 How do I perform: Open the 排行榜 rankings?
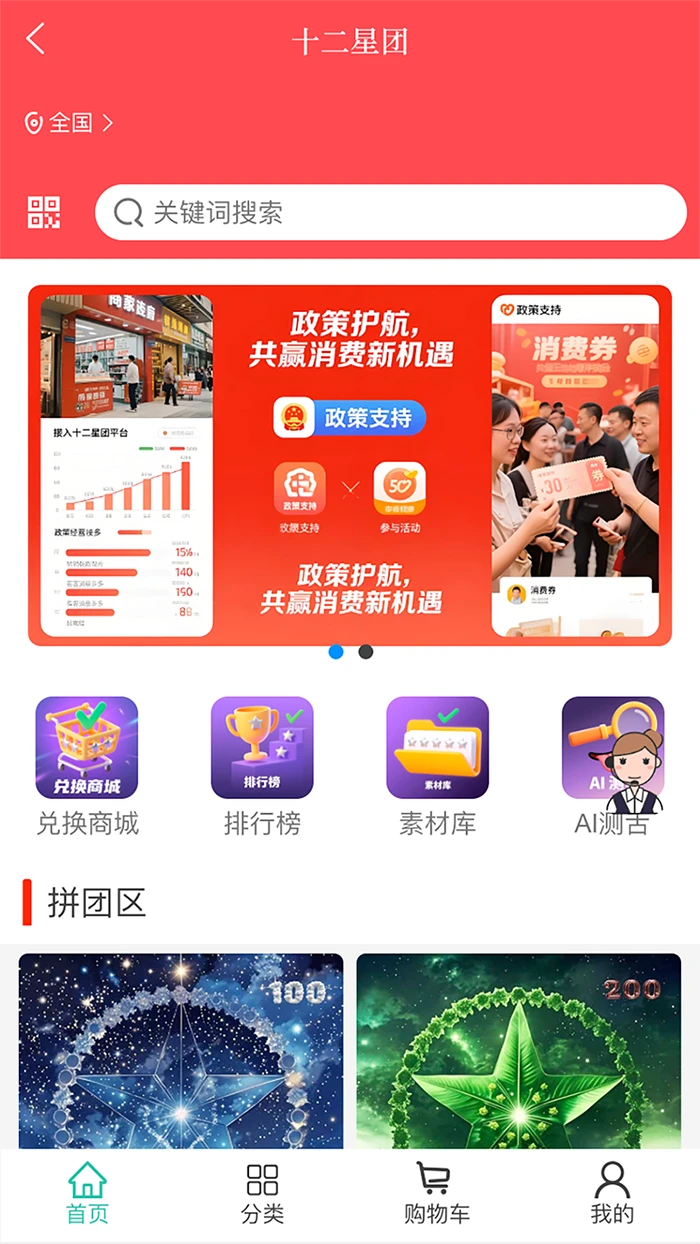coord(262,765)
